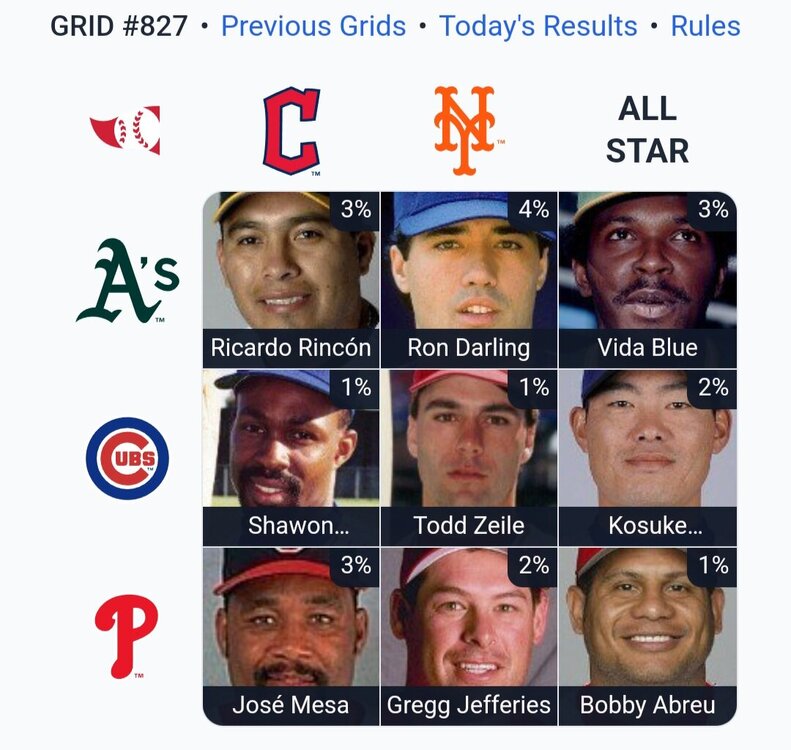The height and width of the screenshot is (750, 791).
Task: View Today's Results
Action: [538, 25]
